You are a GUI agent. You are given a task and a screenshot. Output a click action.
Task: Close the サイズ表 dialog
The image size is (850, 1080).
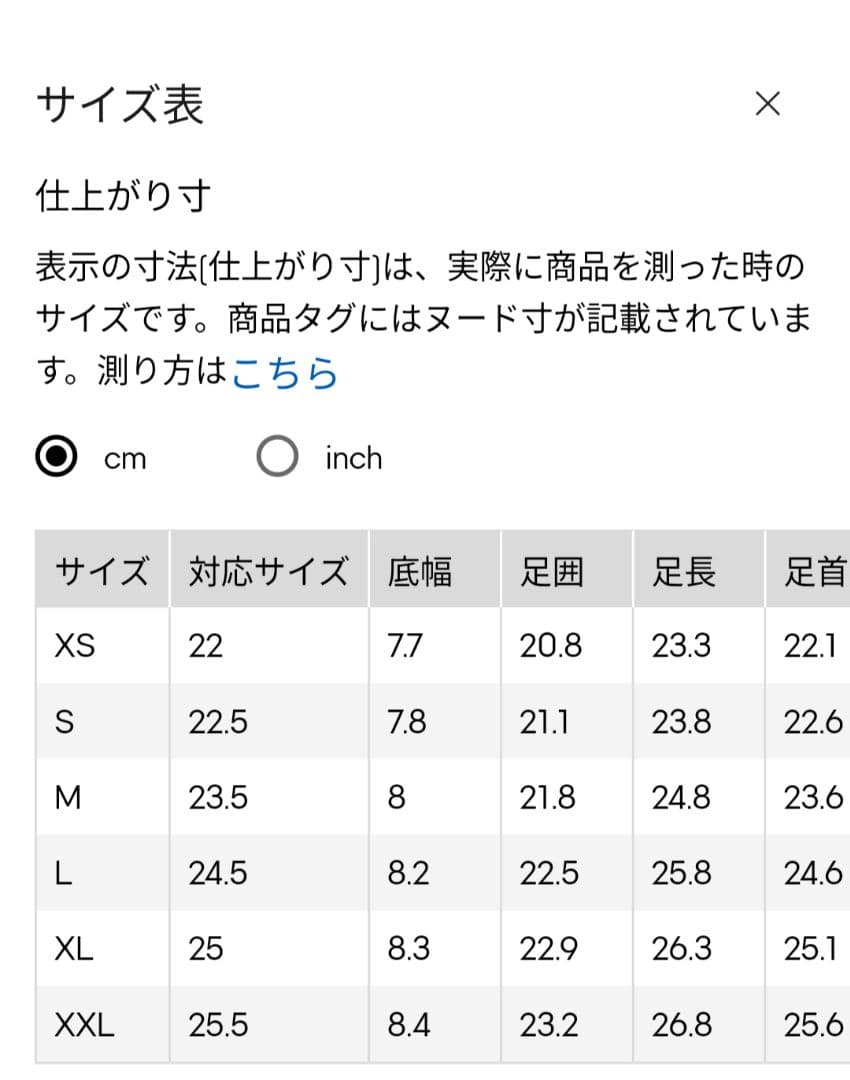767,104
